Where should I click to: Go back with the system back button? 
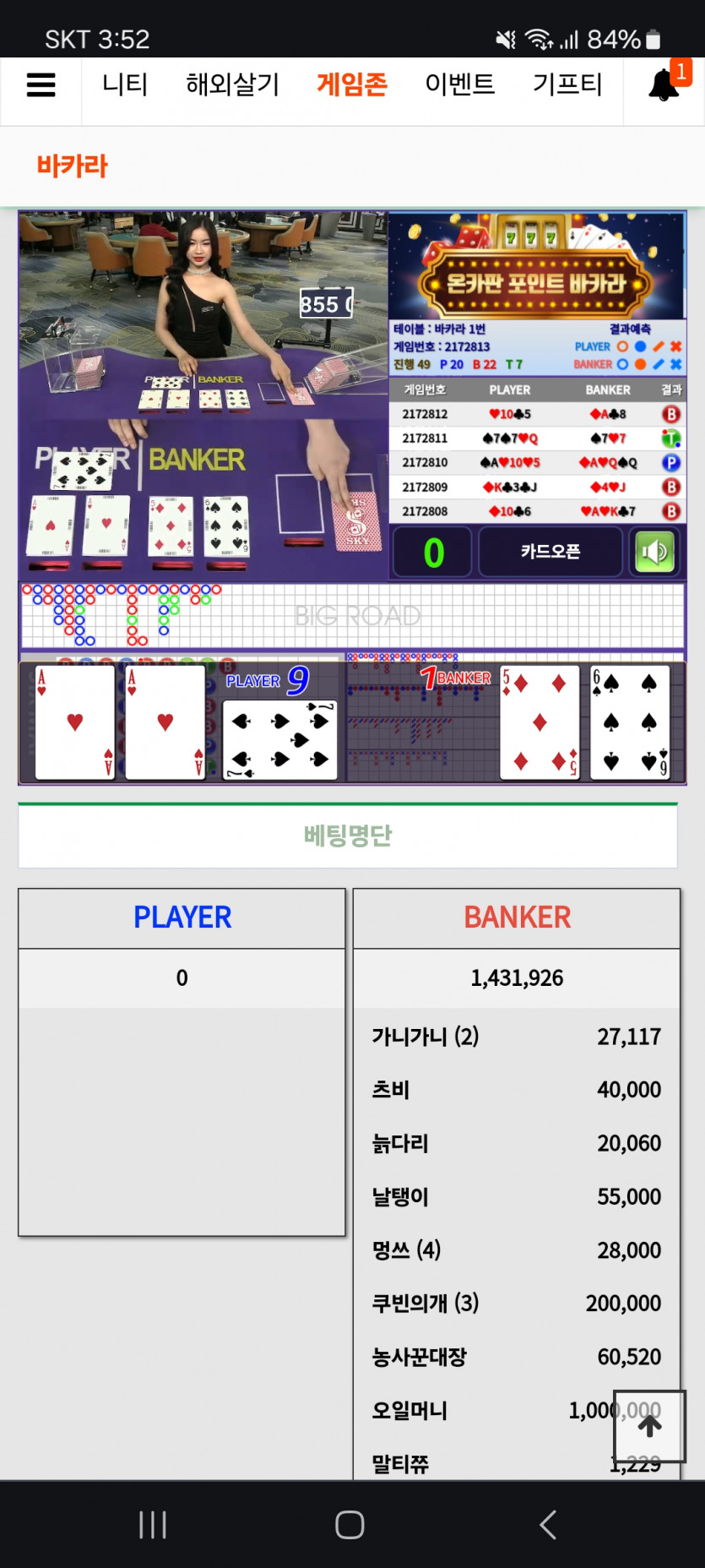point(548,1525)
